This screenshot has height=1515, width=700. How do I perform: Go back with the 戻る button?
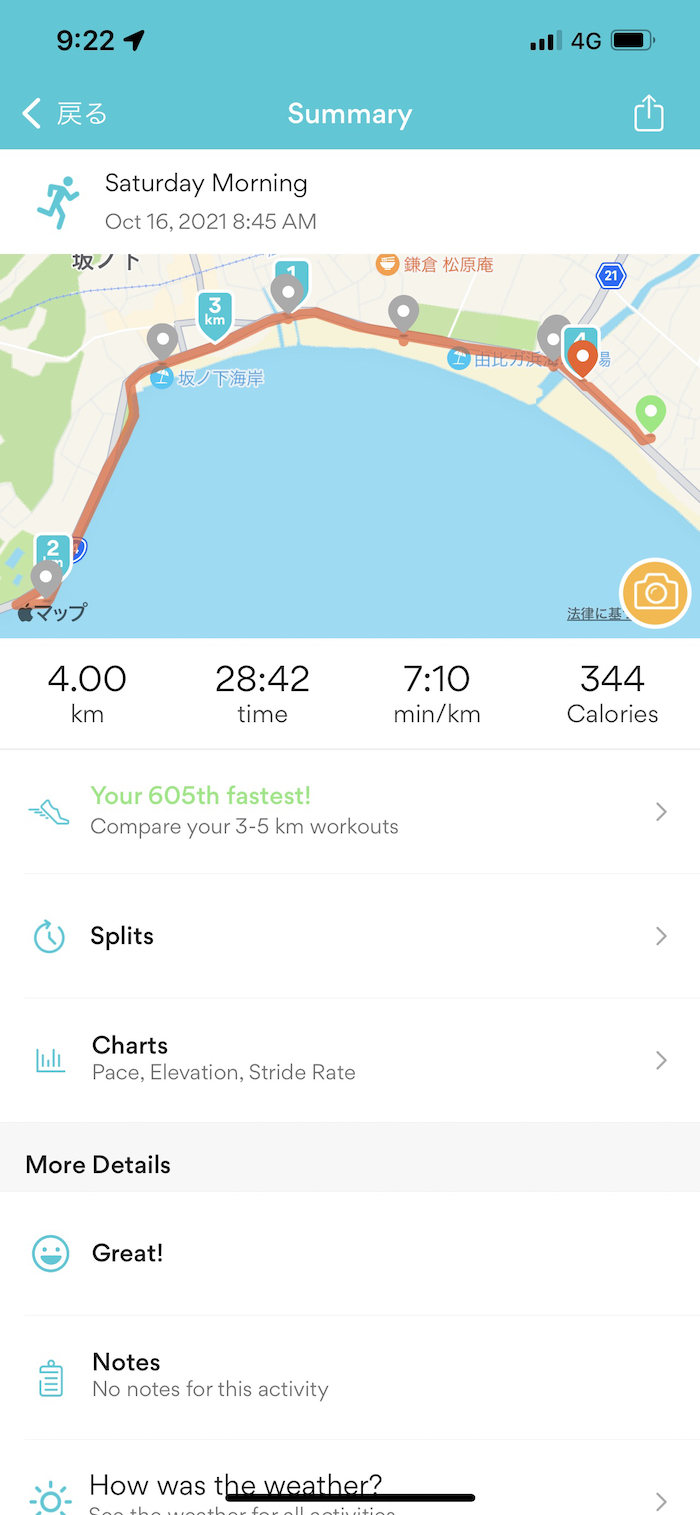click(65, 114)
